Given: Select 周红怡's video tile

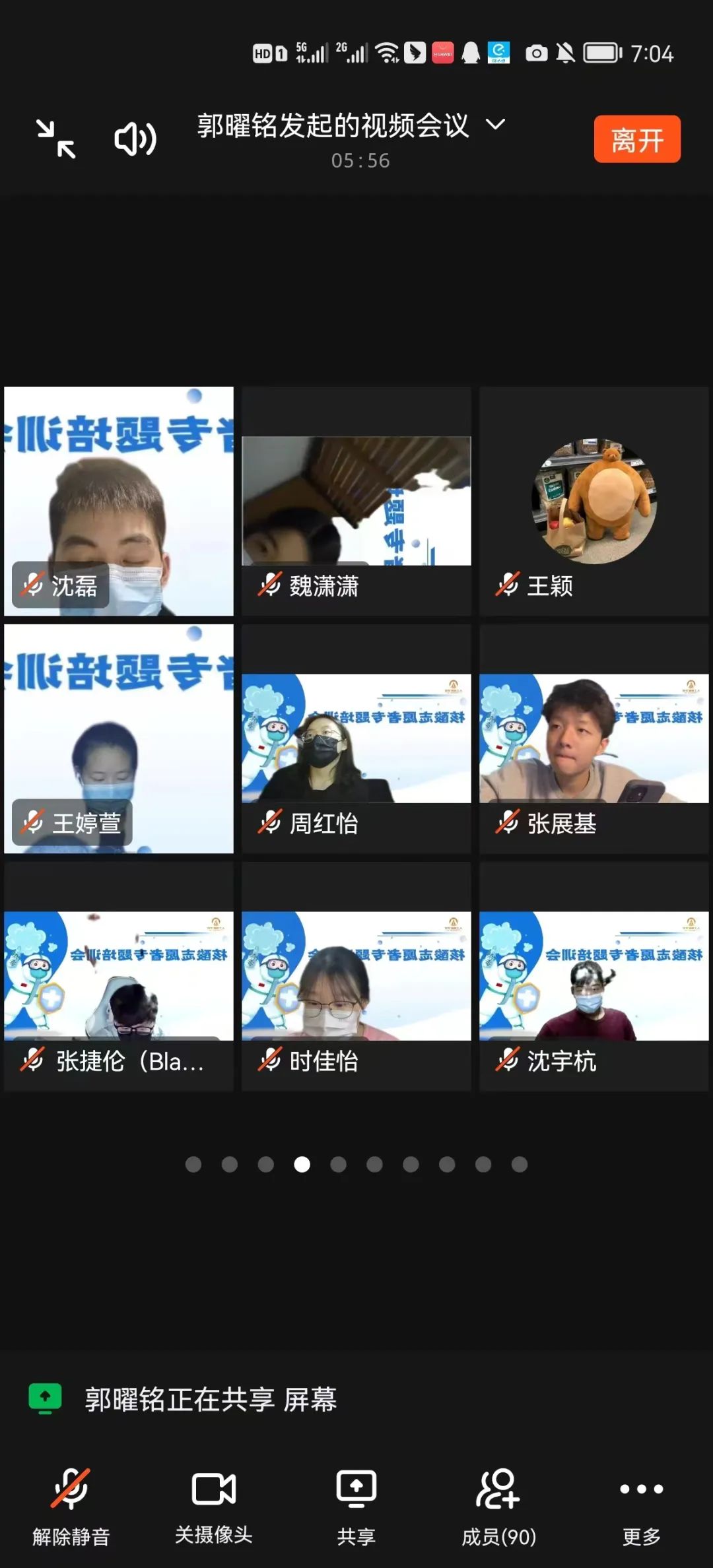Looking at the screenshot, I should pyautogui.click(x=356, y=738).
